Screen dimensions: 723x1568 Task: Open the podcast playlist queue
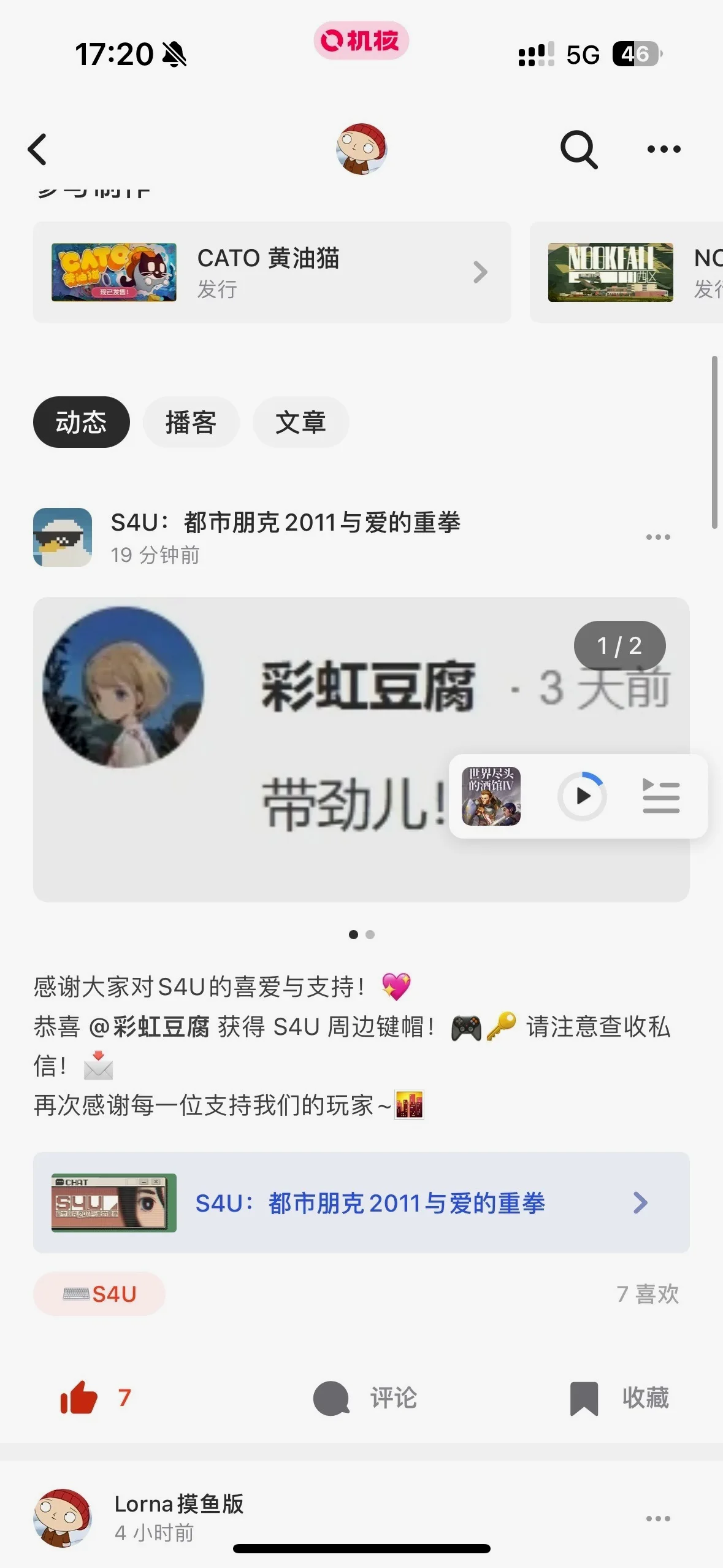point(660,796)
